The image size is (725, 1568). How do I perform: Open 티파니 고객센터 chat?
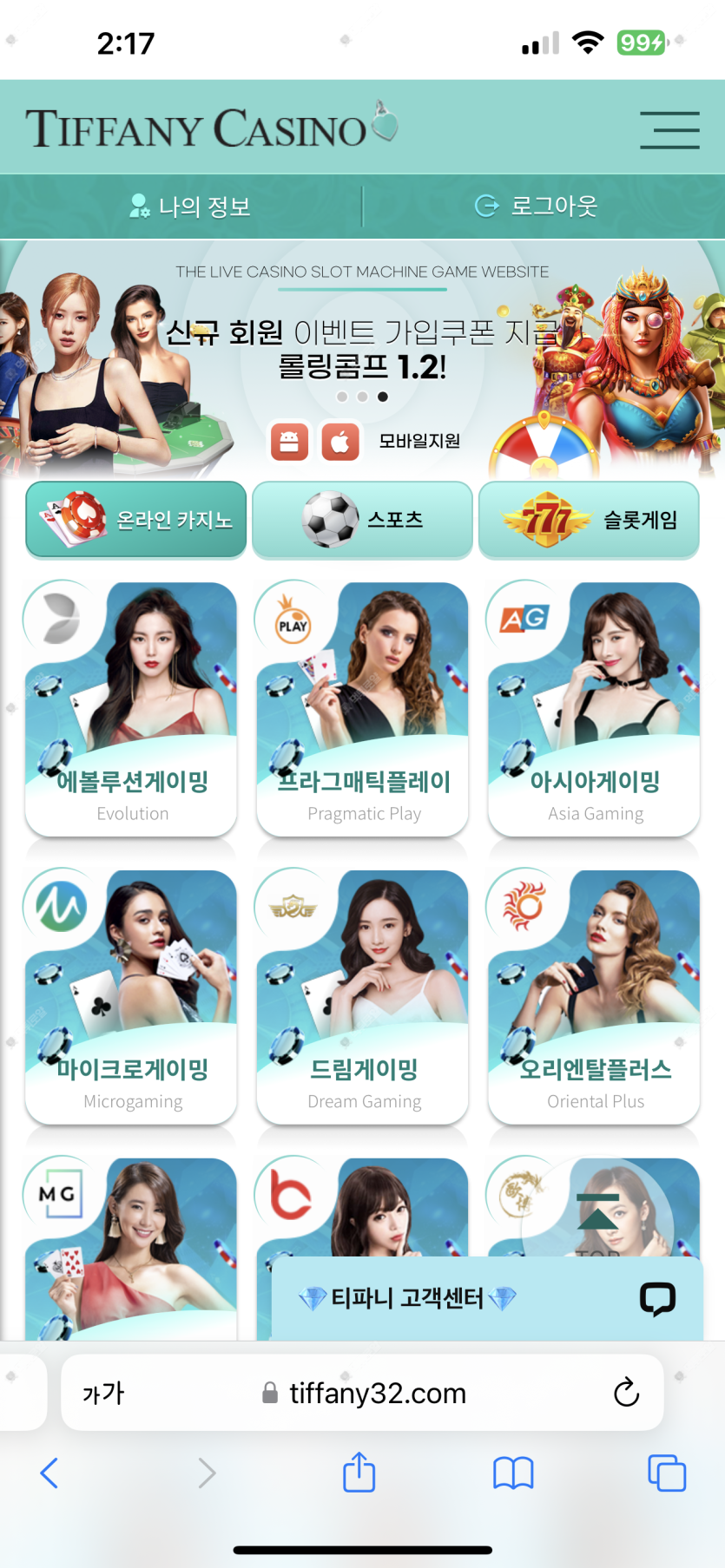click(x=486, y=1298)
